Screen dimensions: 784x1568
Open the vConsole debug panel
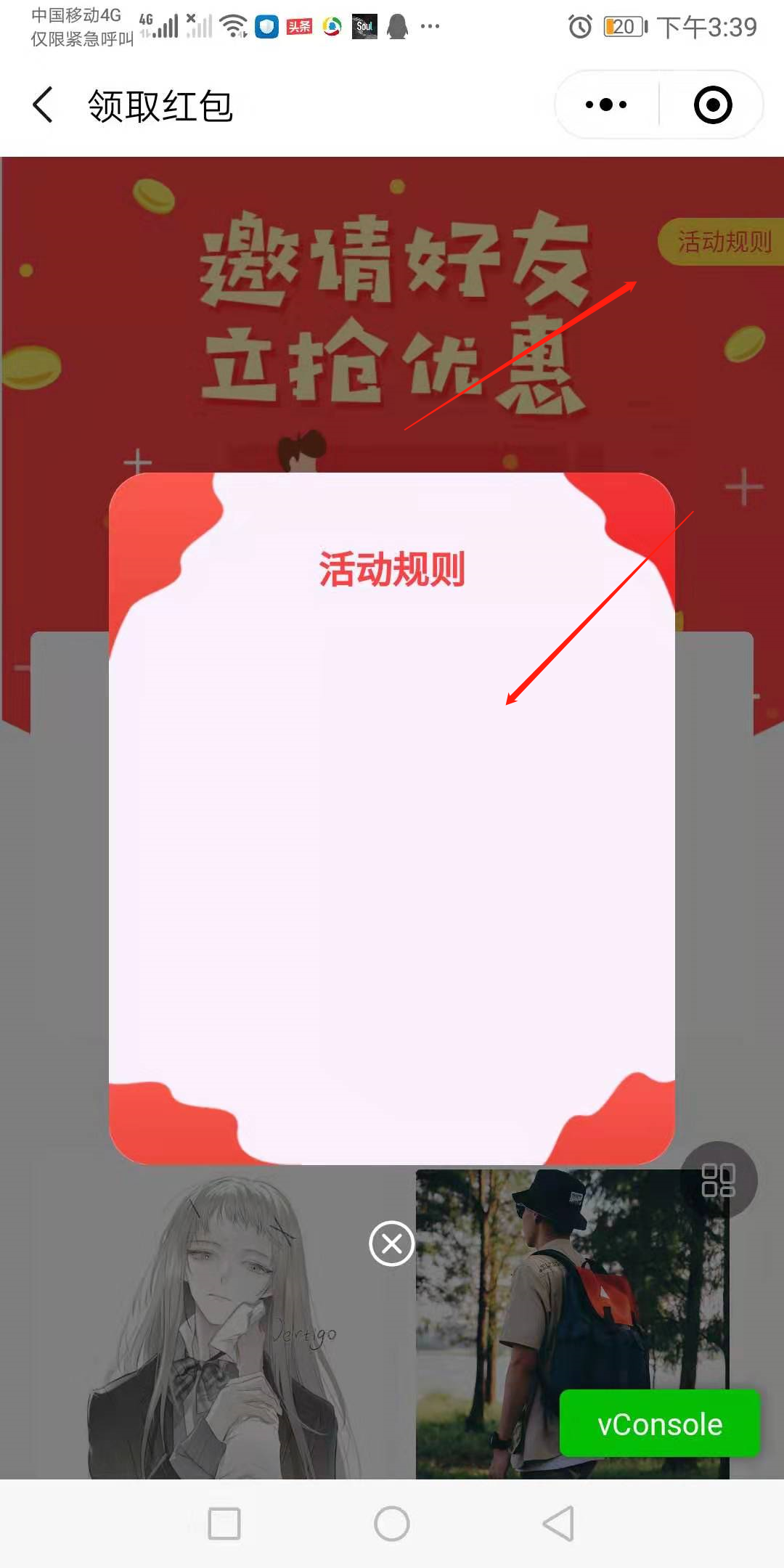click(x=659, y=1424)
